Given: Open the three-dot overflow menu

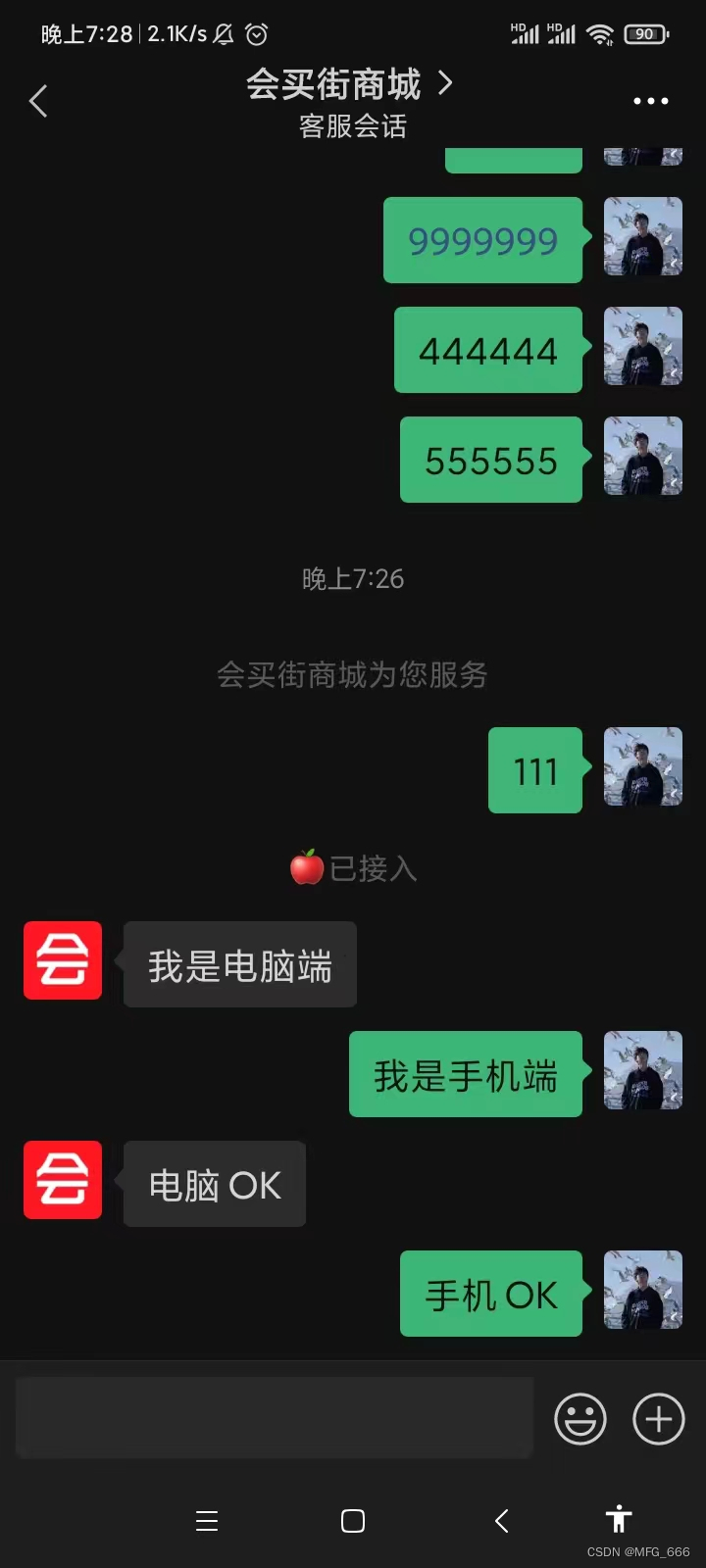Looking at the screenshot, I should [651, 101].
